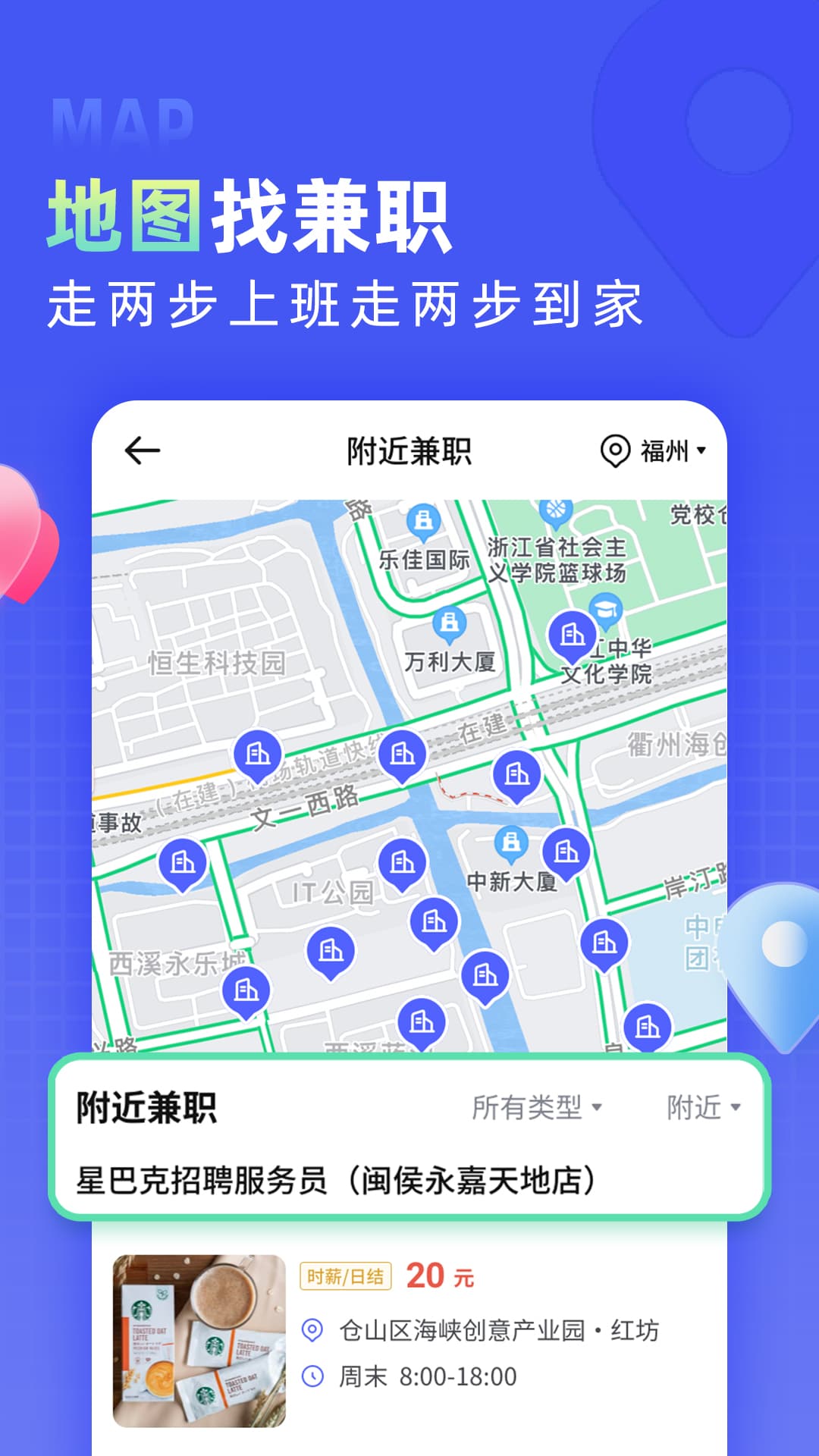819x1456 pixels.
Task: Click the job marker beside 中新大厦
Action: point(566,852)
